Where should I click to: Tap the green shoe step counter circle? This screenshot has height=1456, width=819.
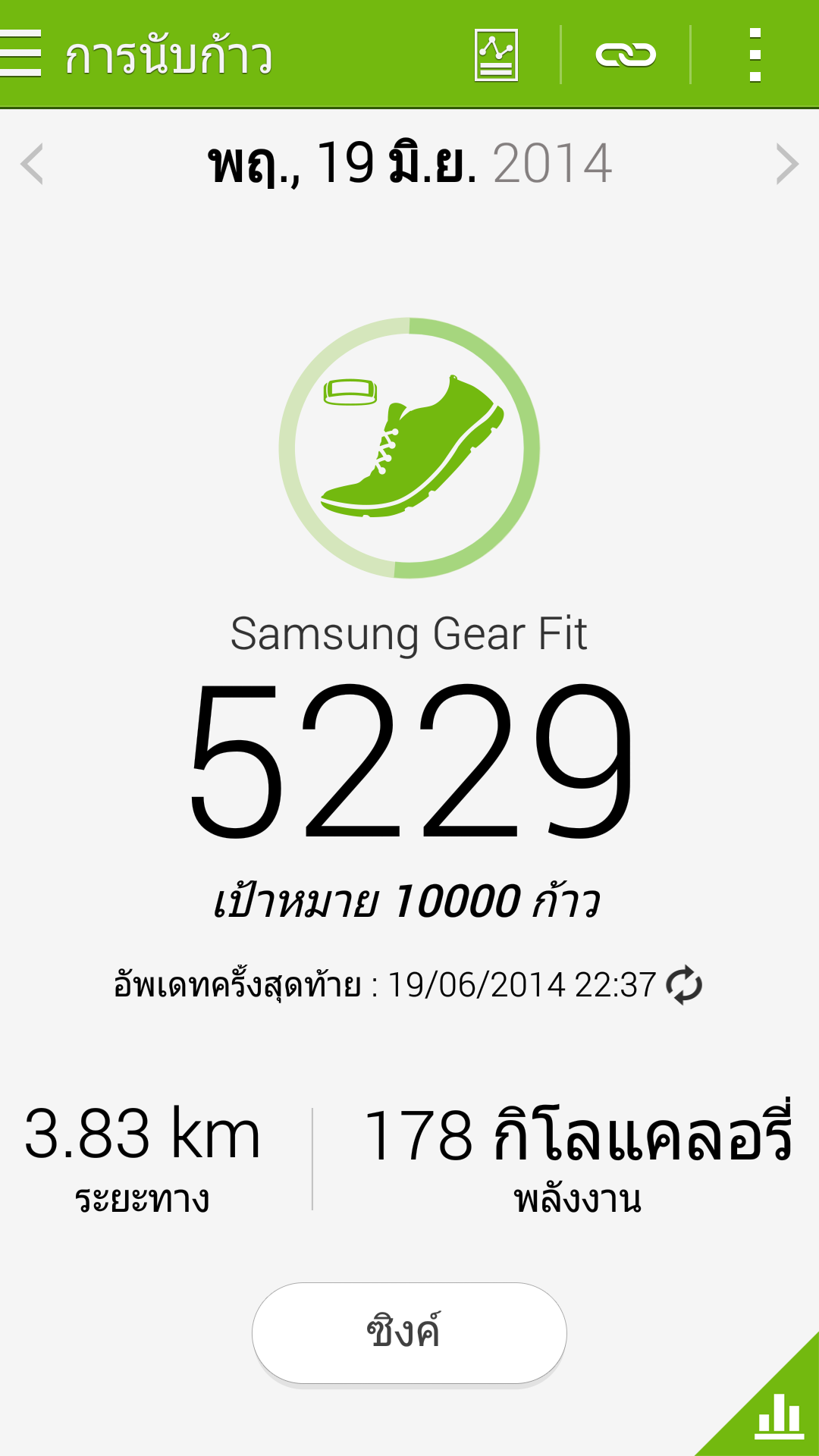tap(409, 447)
